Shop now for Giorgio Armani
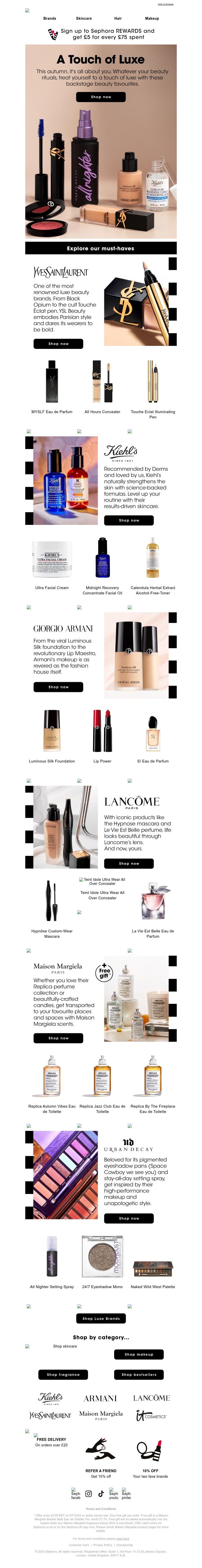This screenshot has height=1568, width=202. pos(58,687)
